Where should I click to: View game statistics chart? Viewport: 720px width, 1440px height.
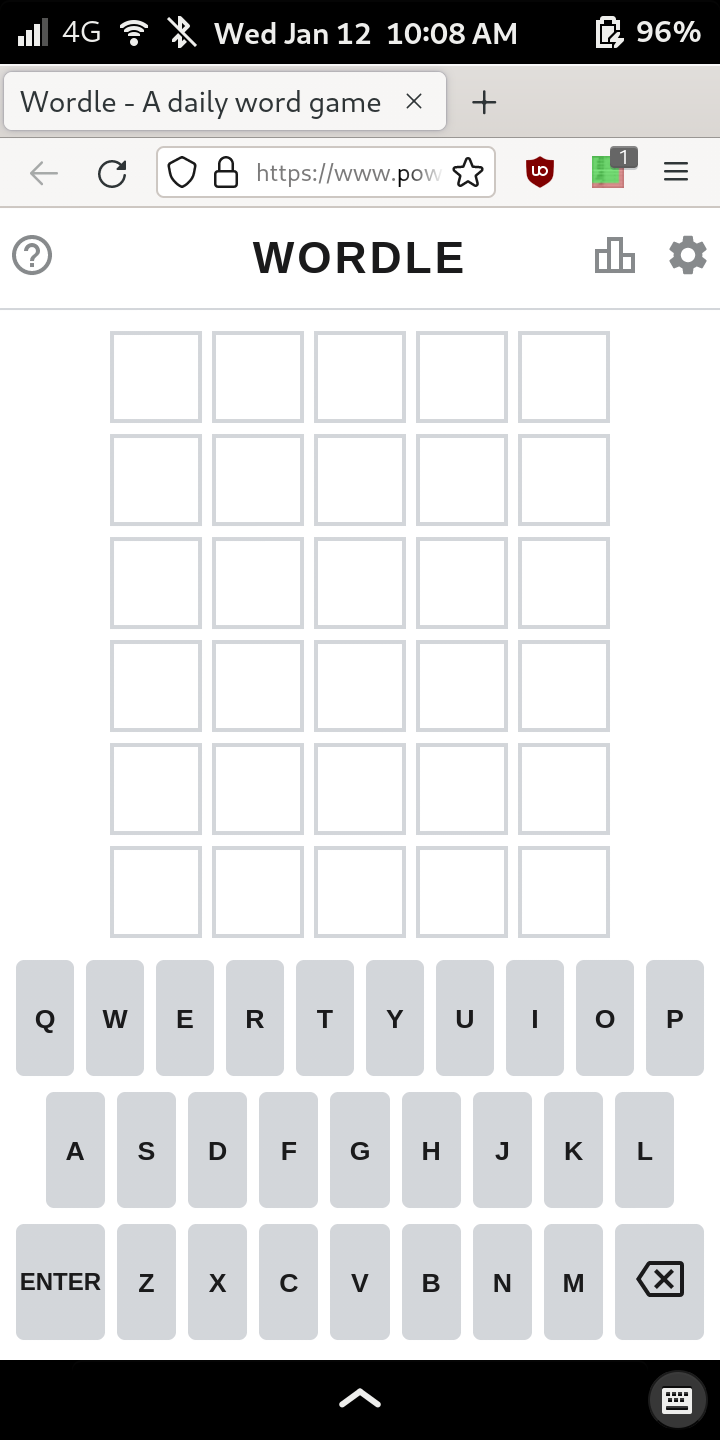[x=614, y=256]
